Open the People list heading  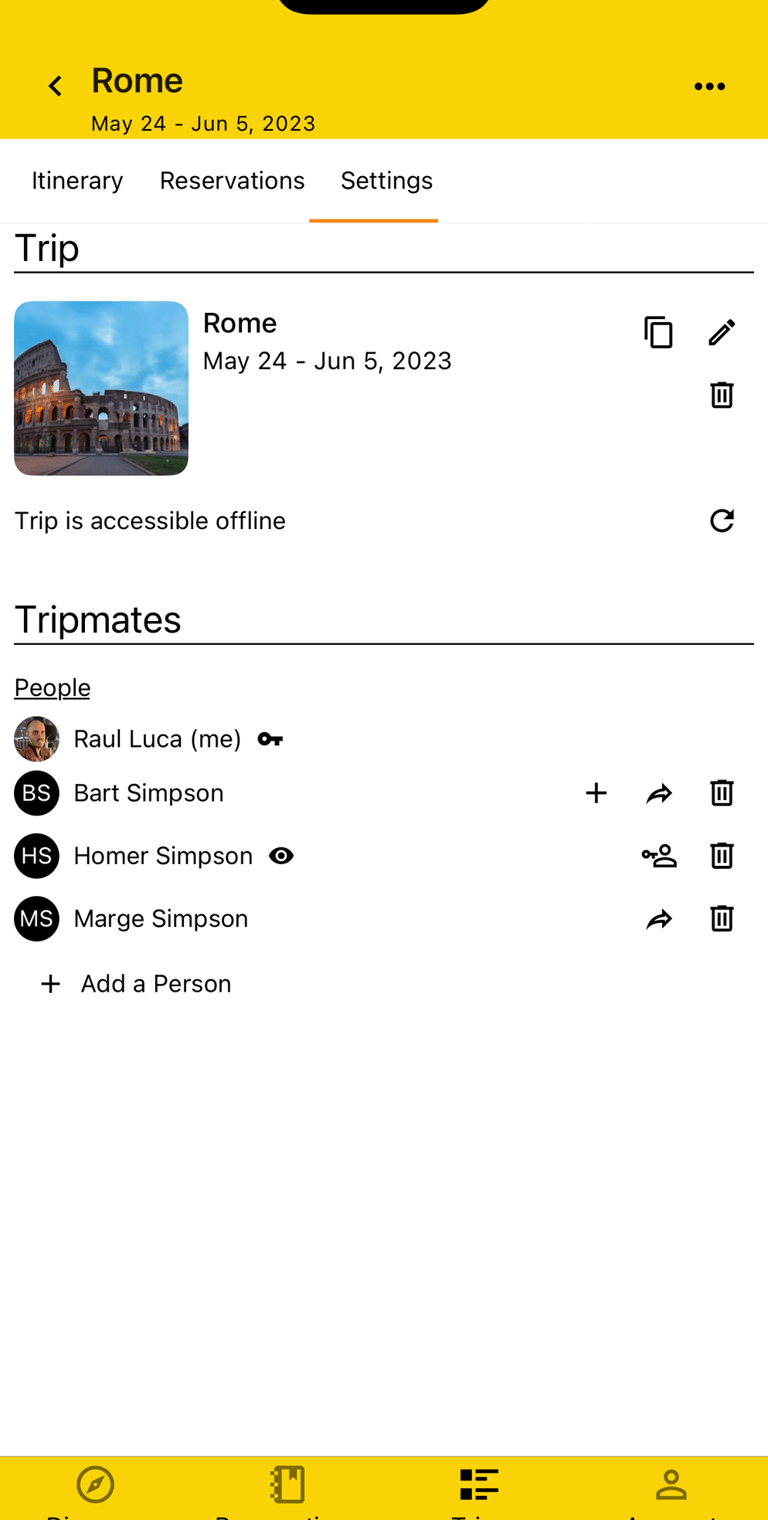pyautogui.click(x=52, y=687)
